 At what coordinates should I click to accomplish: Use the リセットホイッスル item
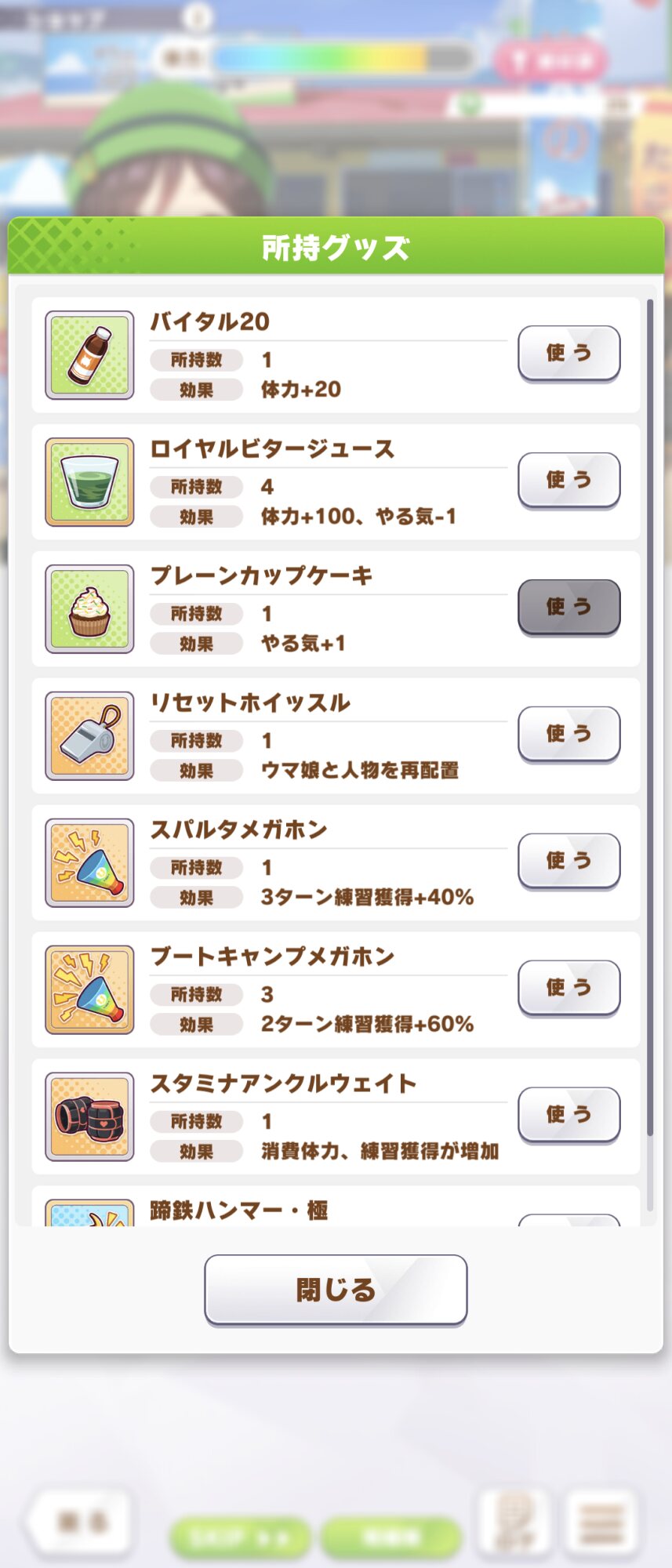[568, 735]
